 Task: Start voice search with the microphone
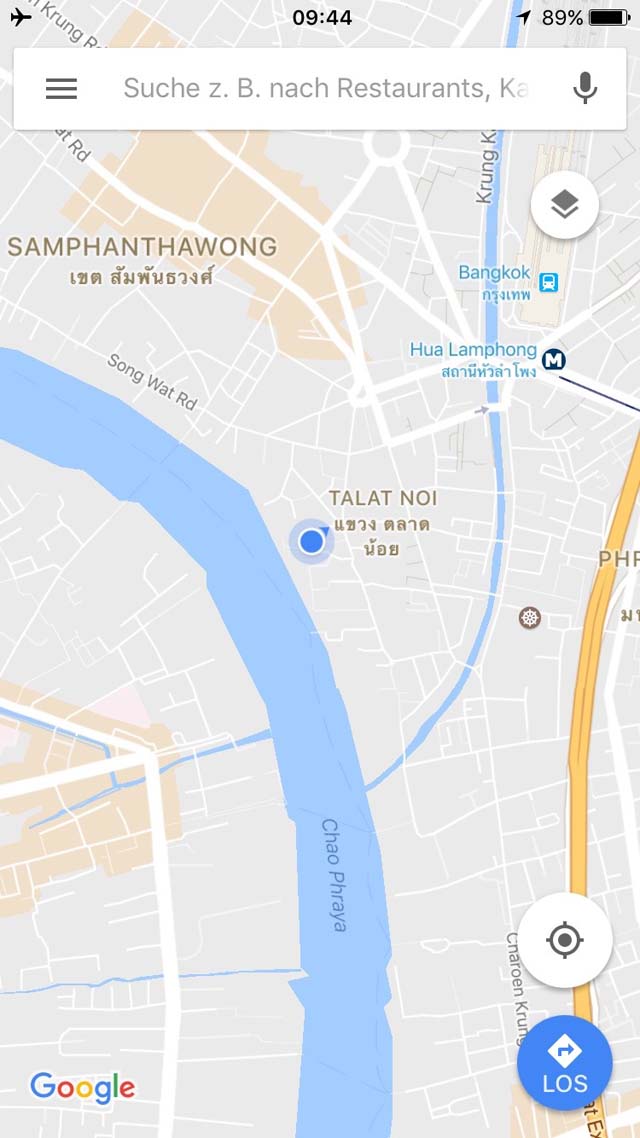(x=585, y=89)
